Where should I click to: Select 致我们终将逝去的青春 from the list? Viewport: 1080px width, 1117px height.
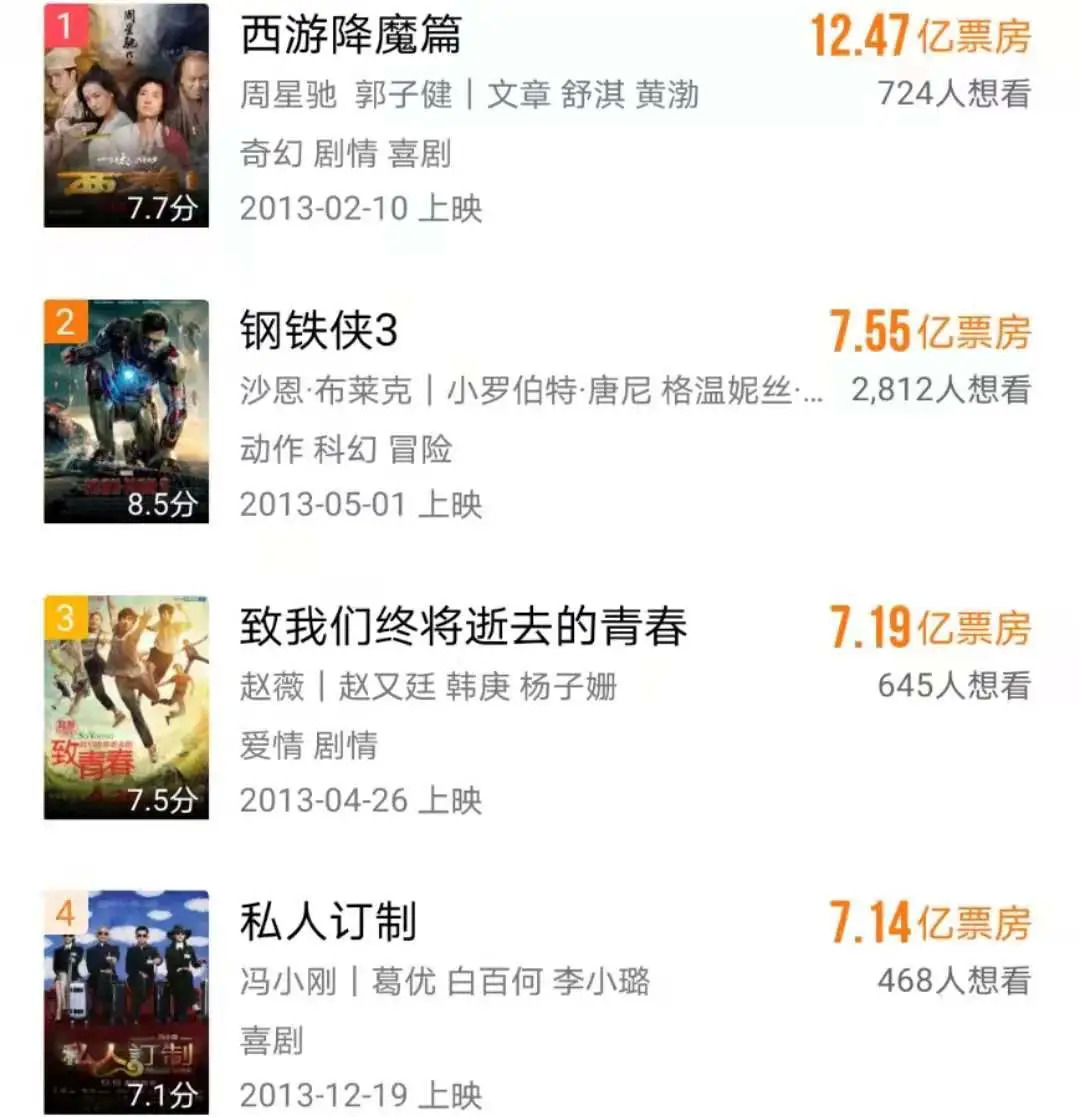click(463, 628)
